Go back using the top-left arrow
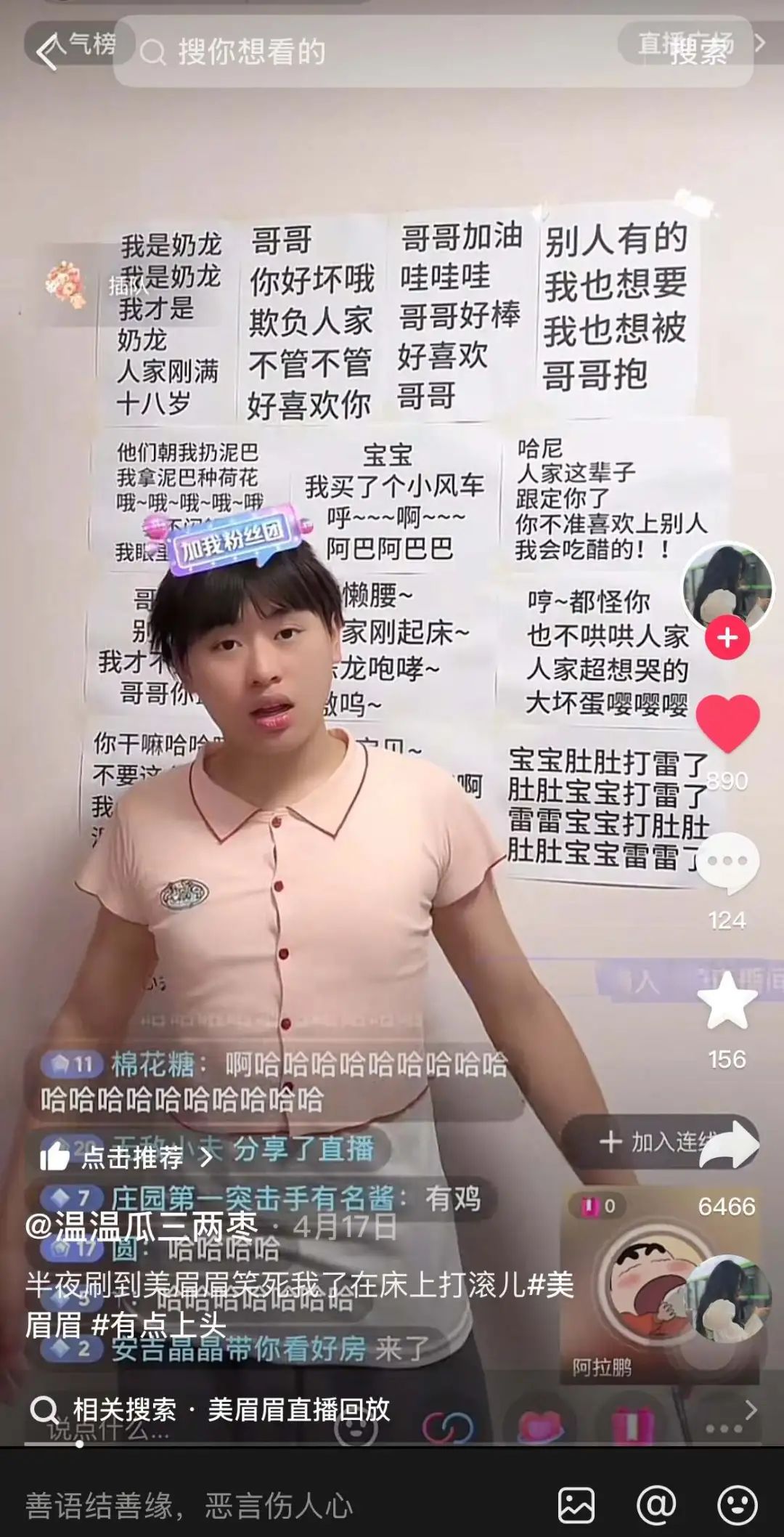This screenshot has width=784, height=1537. pyautogui.click(x=47, y=52)
